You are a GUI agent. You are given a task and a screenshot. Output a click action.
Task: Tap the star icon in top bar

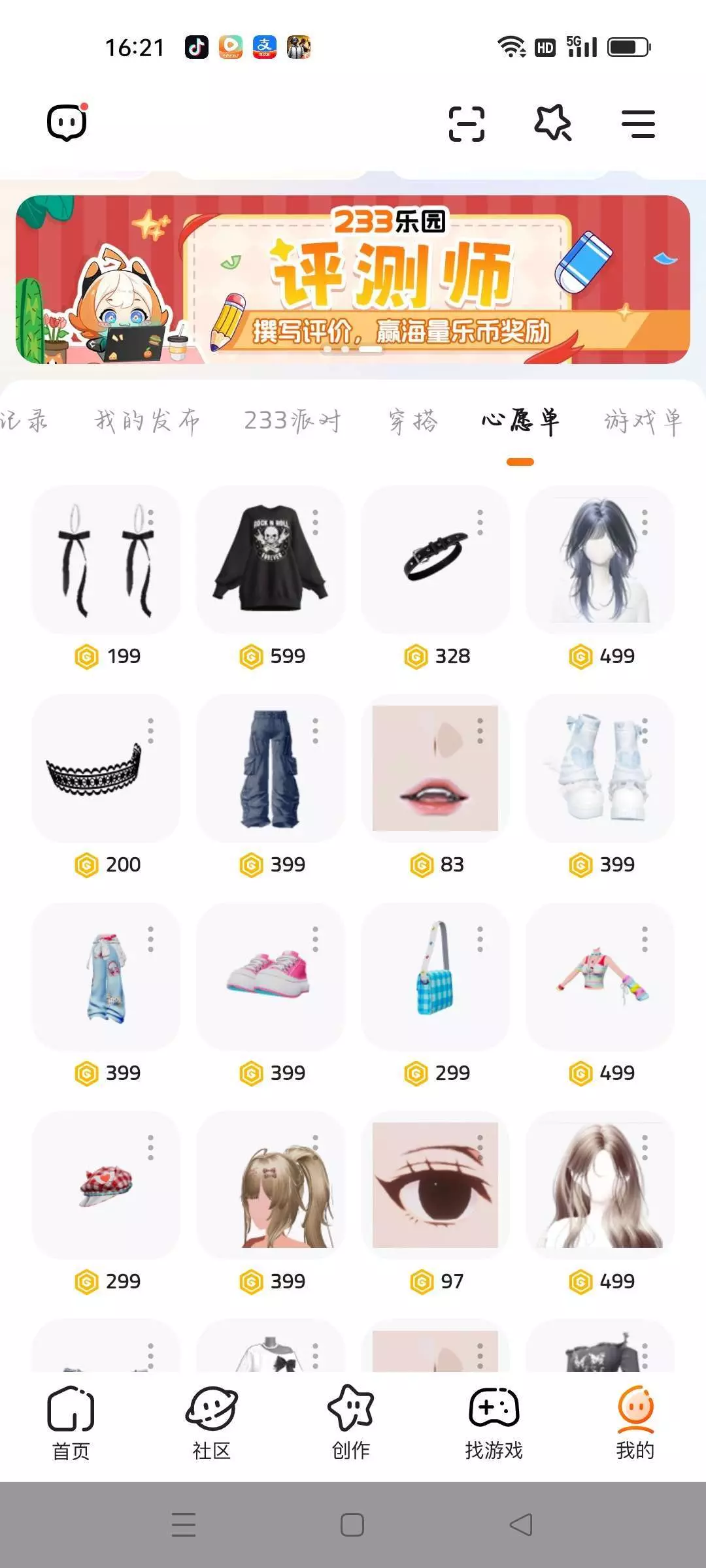553,122
